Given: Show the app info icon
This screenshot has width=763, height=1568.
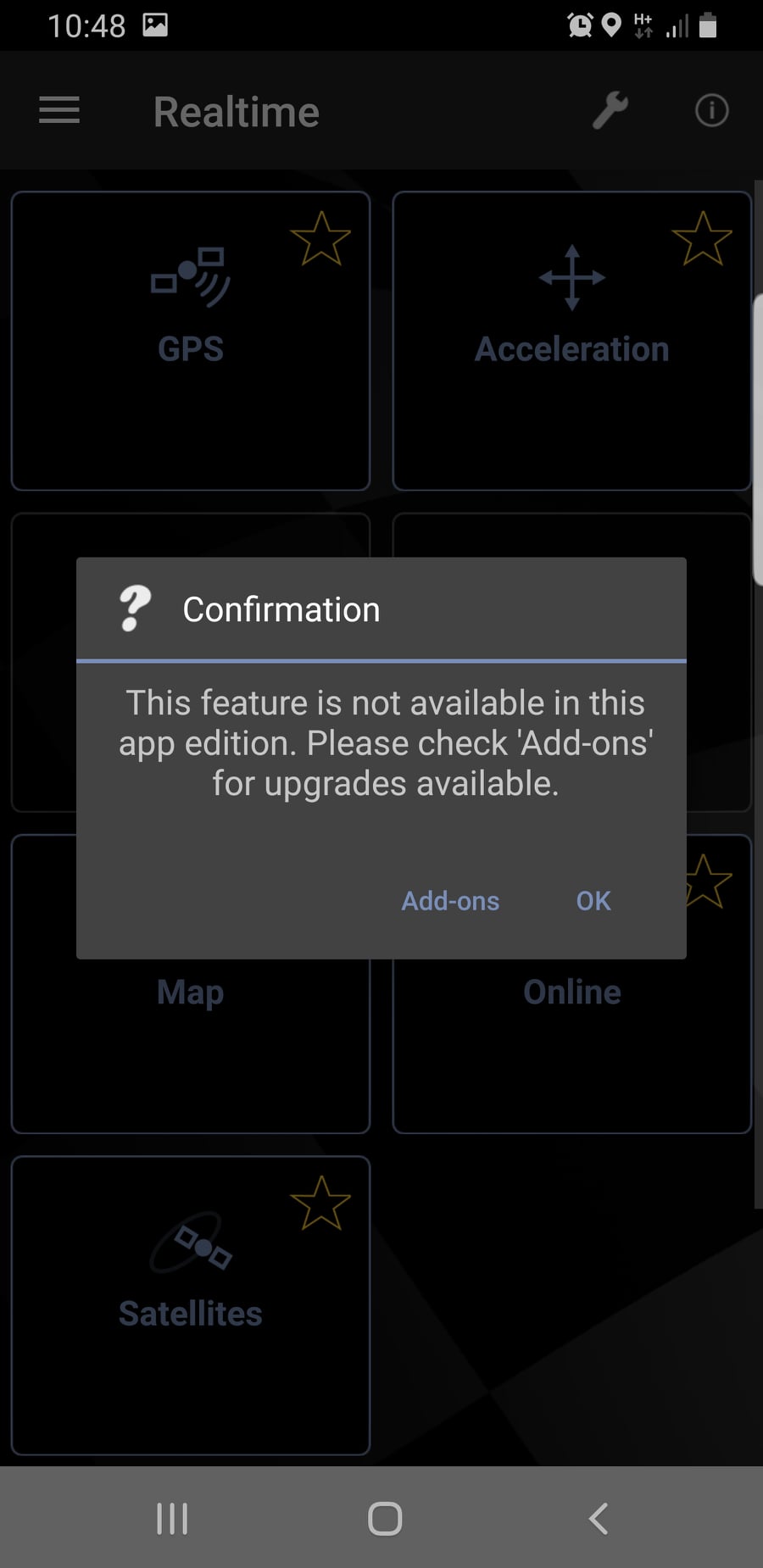Looking at the screenshot, I should (x=711, y=111).
